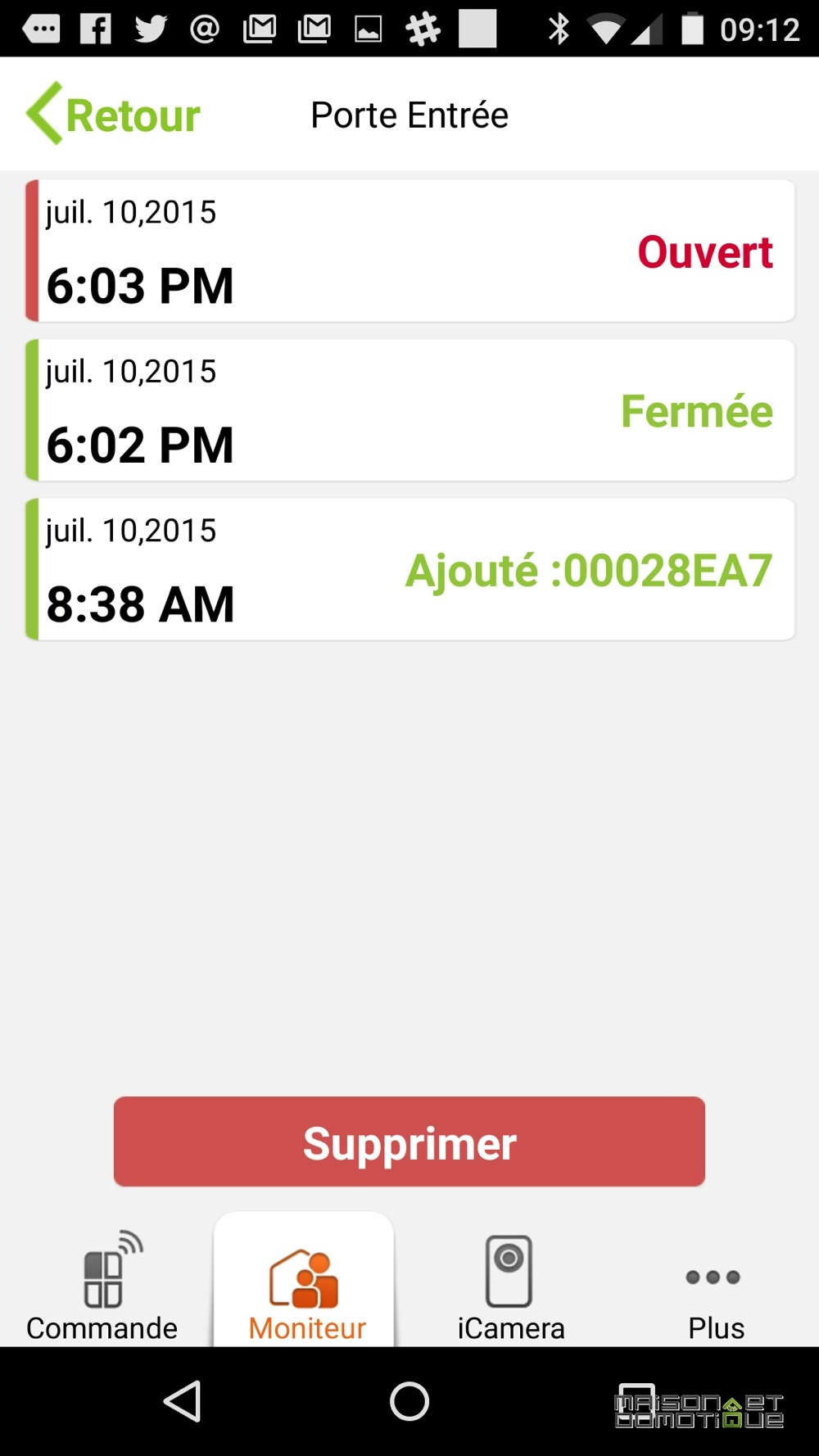The image size is (819, 1456).
Task: Tap the system home button
Action: pos(409,1401)
